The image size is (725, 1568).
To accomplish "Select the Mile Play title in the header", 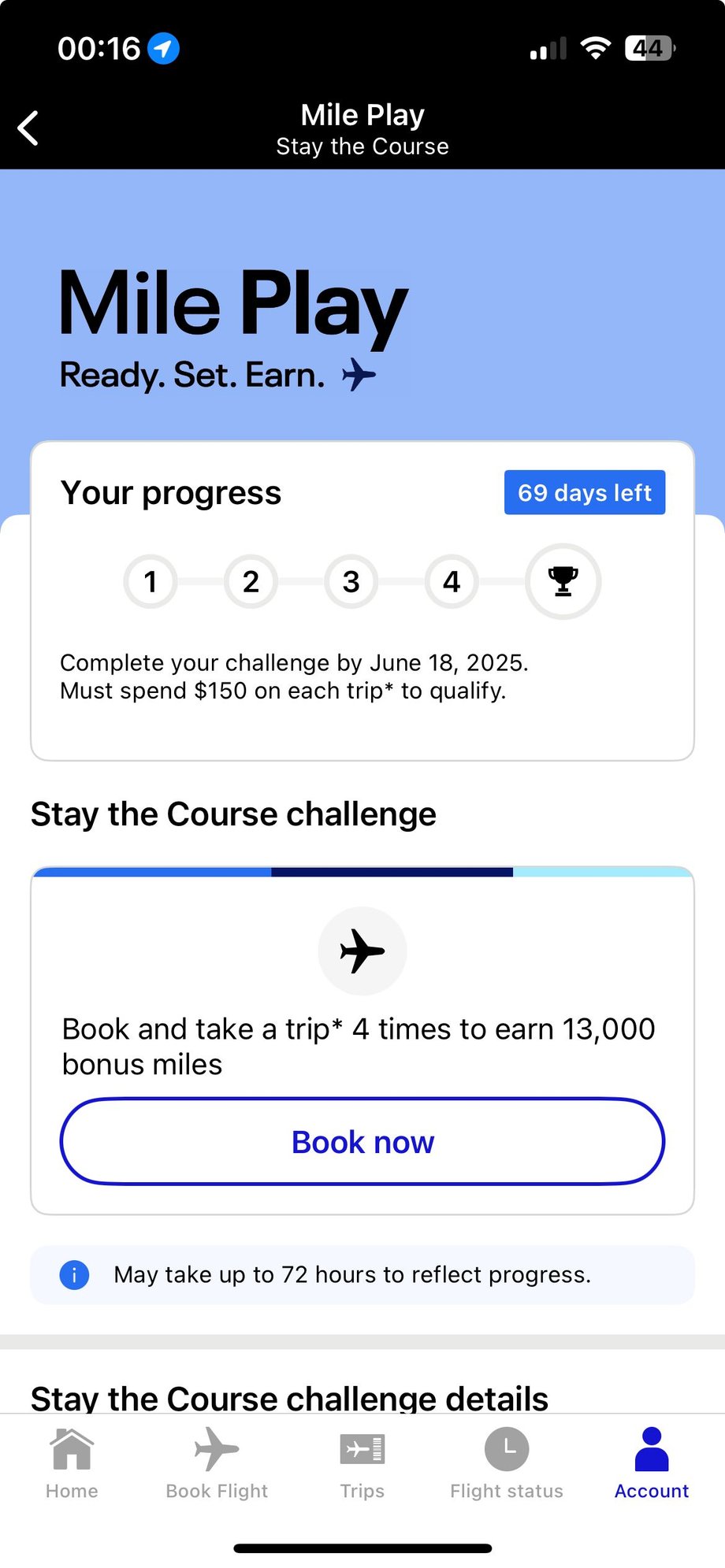I will [x=362, y=115].
